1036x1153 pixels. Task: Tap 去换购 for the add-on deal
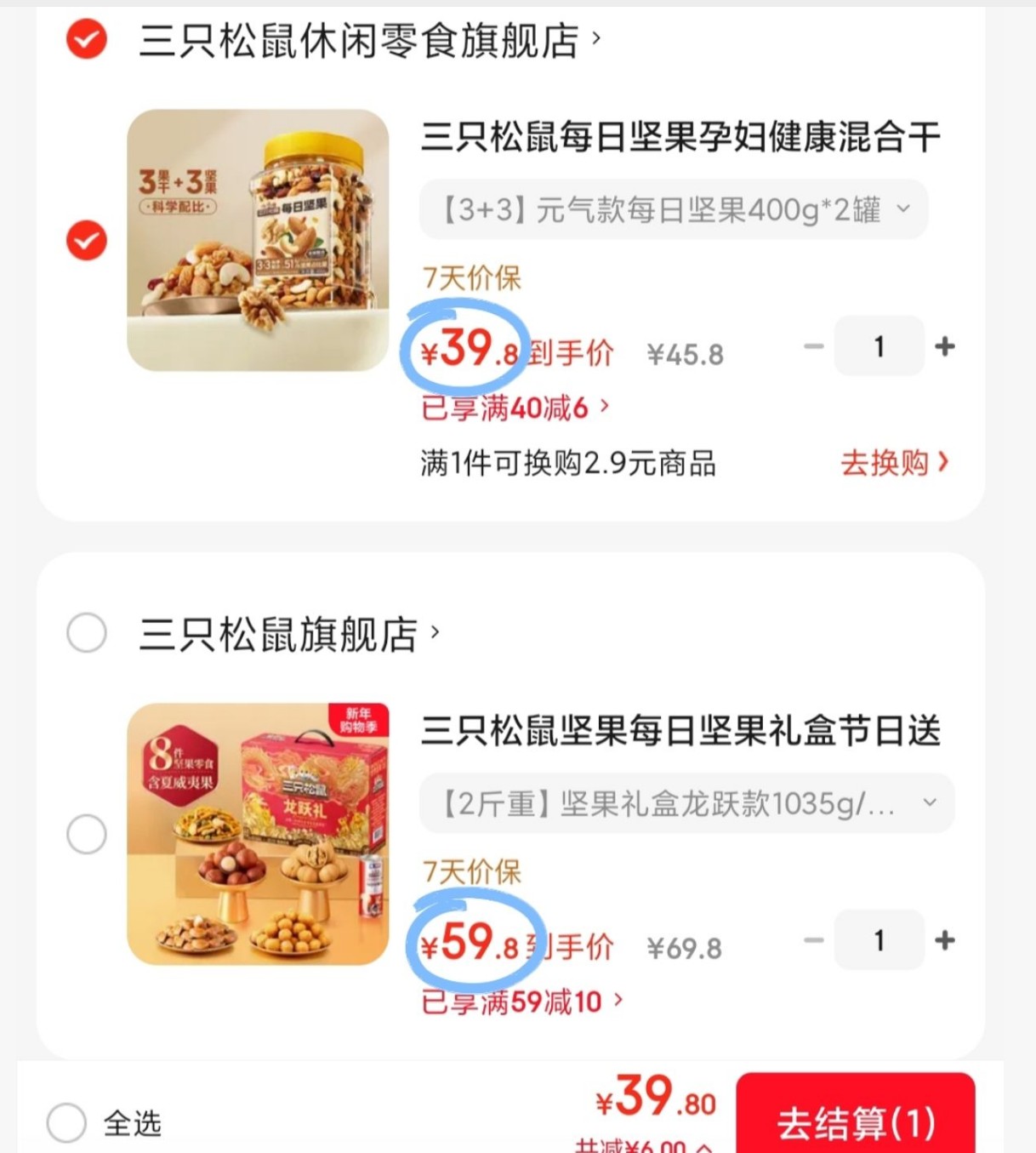click(893, 463)
